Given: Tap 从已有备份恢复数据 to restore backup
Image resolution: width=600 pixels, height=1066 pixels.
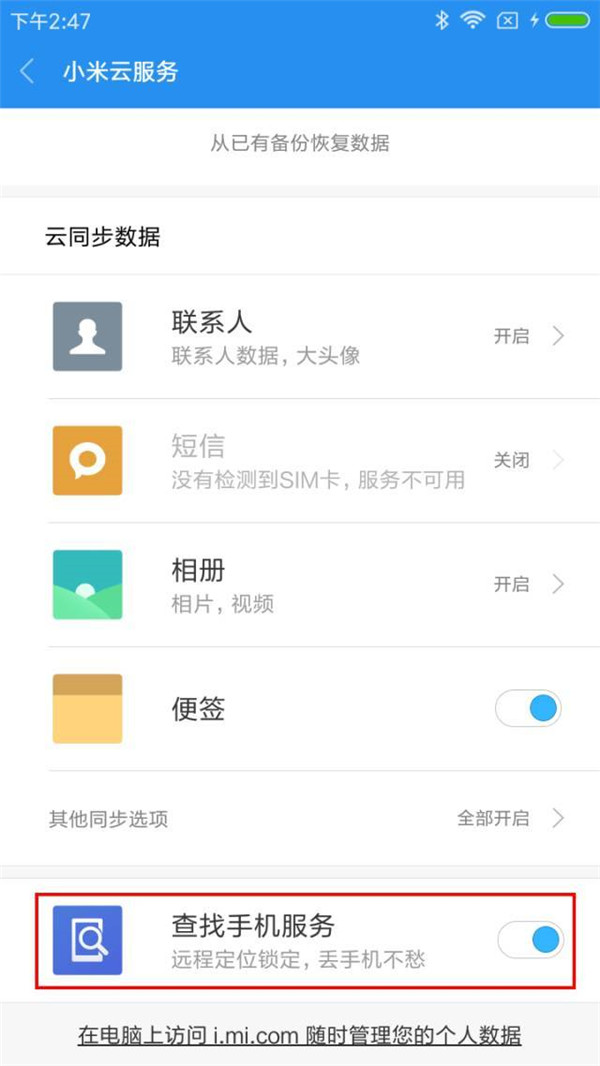Looking at the screenshot, I should (300, 143).
